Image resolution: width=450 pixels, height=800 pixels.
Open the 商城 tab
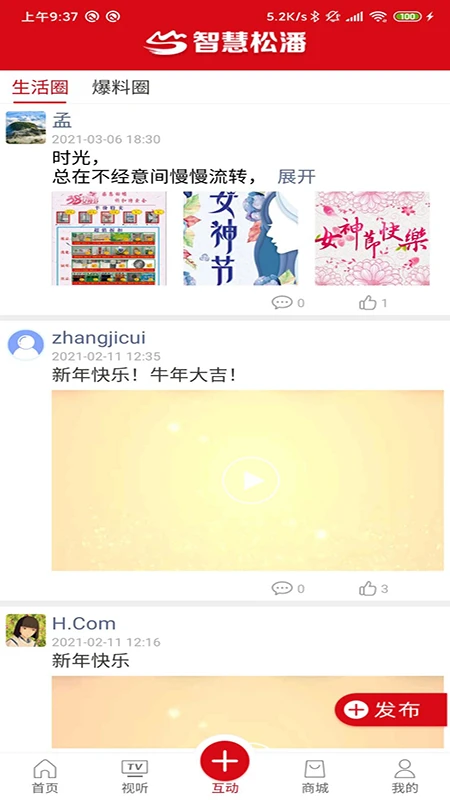click(315, 776)
